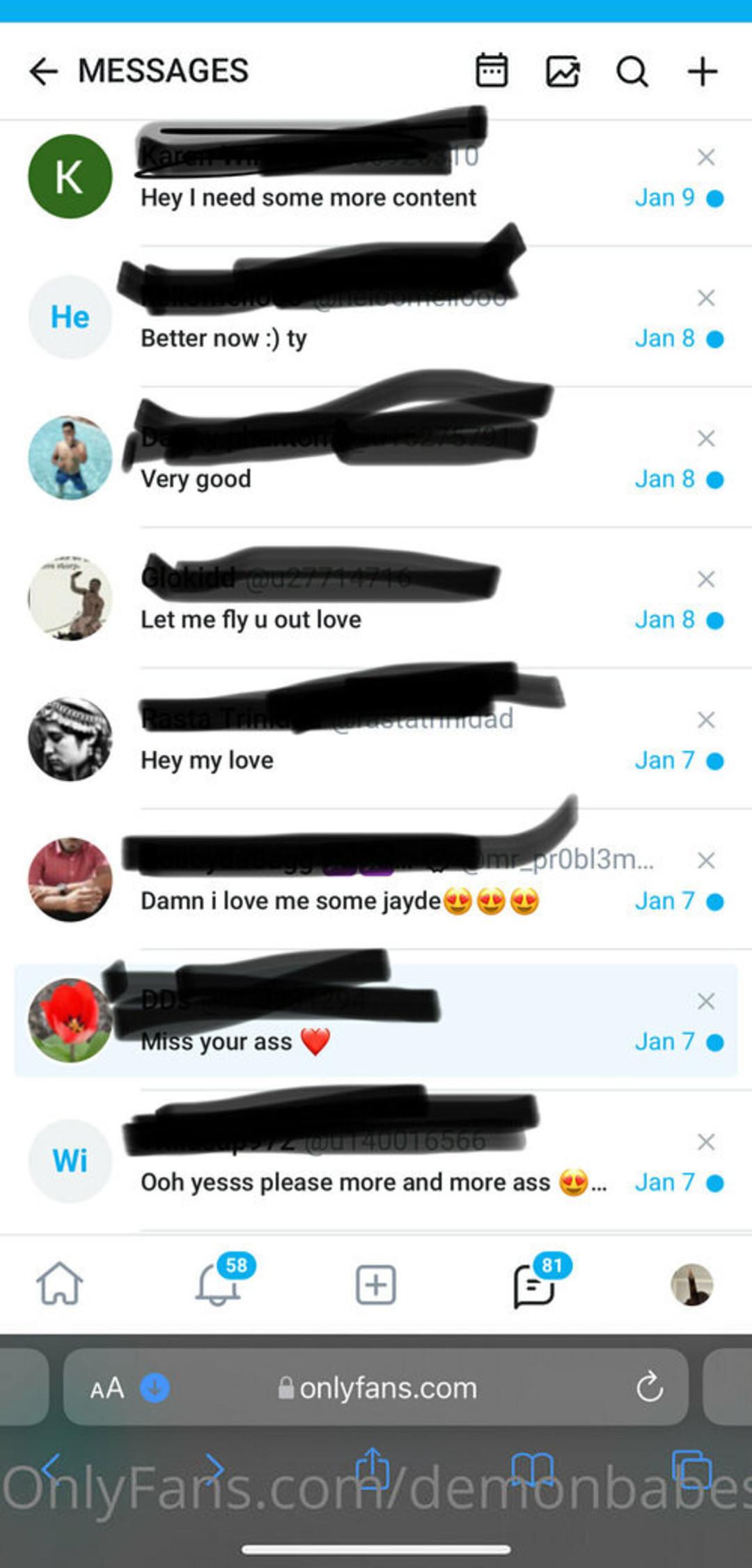Go to the Home tab

tap(60, 1284)
